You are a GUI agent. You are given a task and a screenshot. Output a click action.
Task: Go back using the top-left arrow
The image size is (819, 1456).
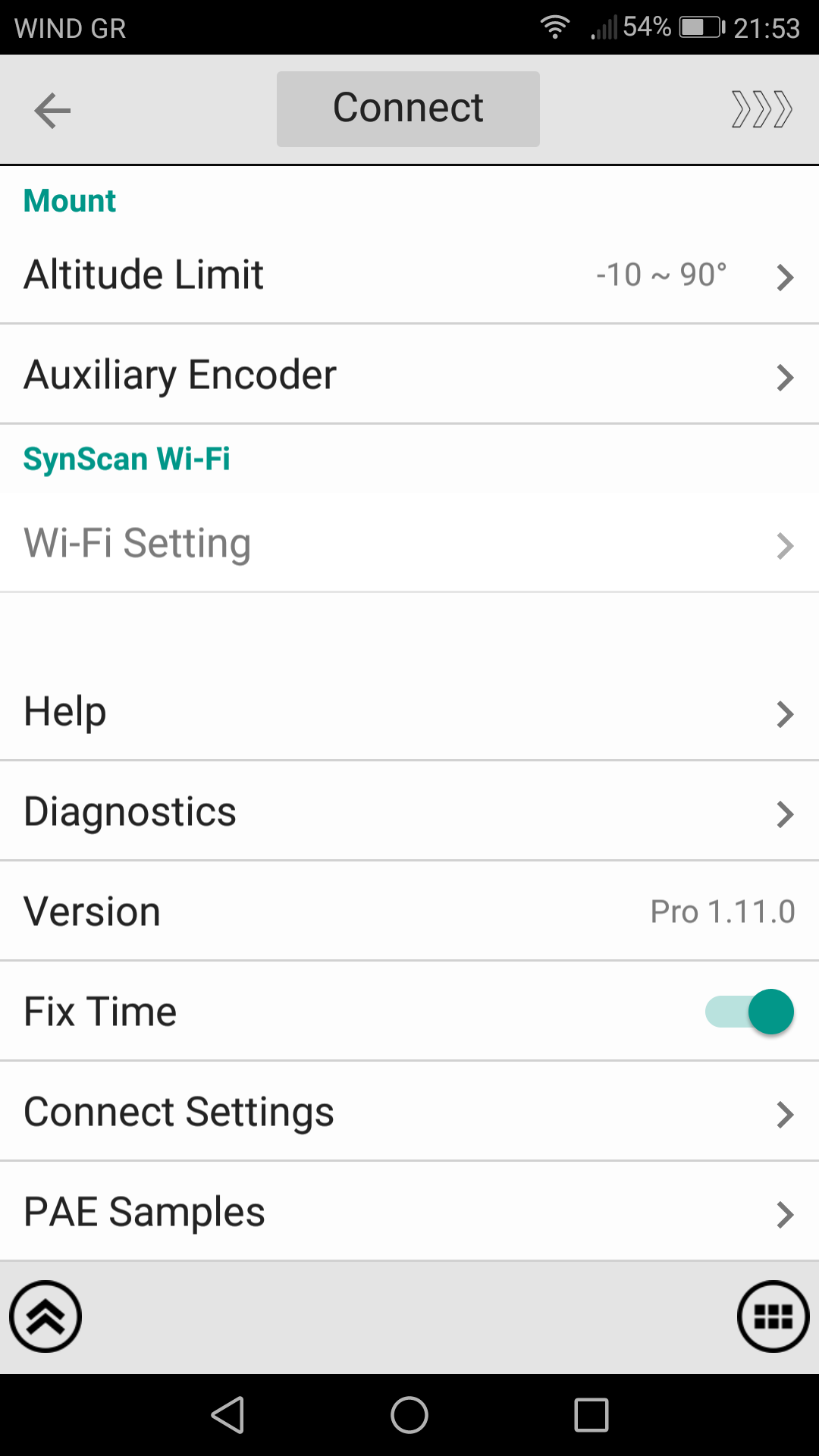[52, 111]
